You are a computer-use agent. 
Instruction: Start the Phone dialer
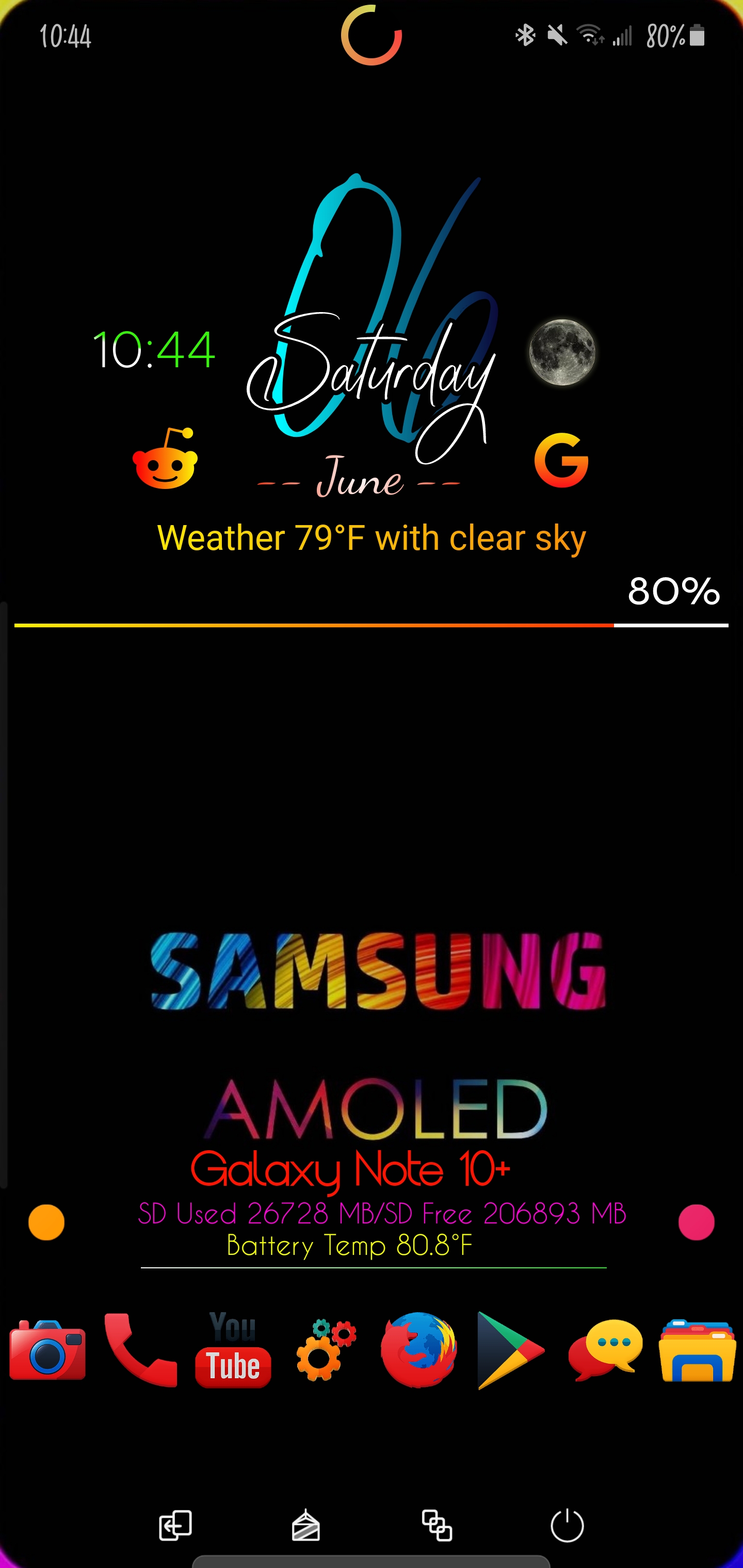140,1351
